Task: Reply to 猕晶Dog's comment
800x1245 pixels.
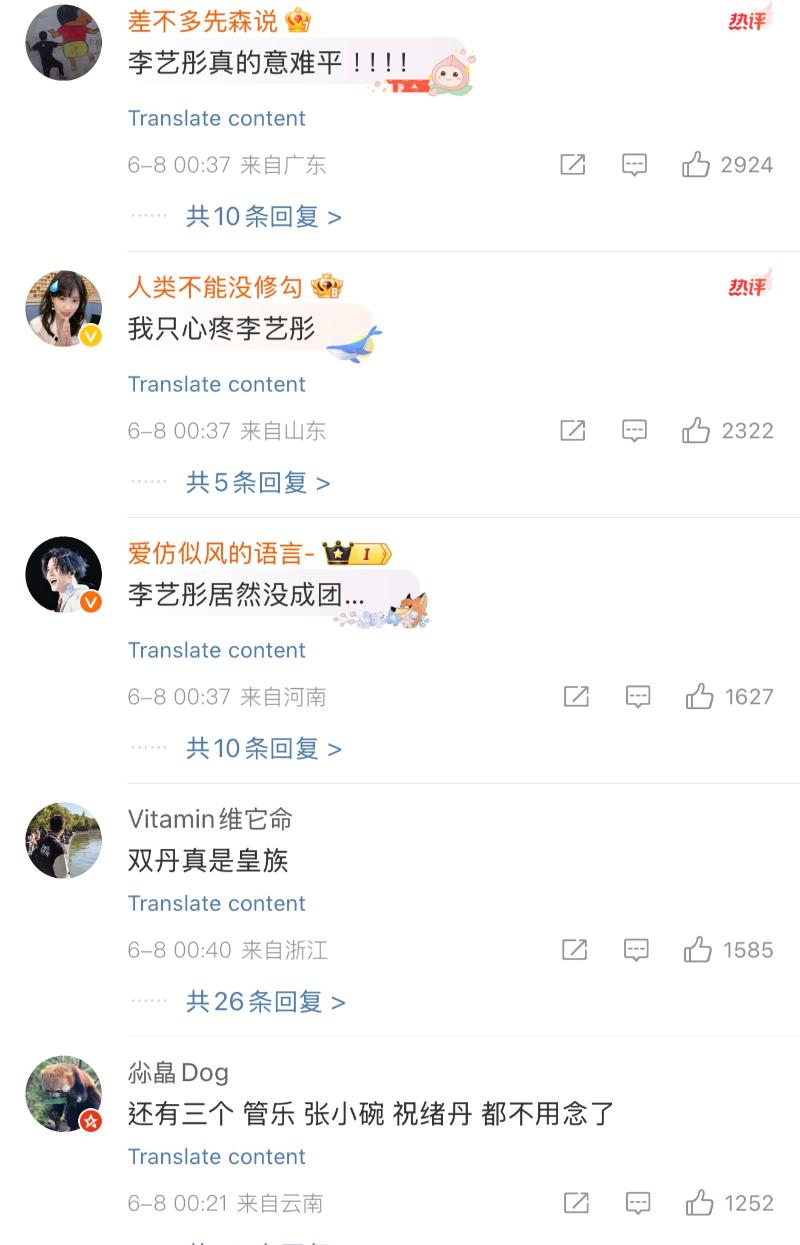Action: click(x=636, y=1203)
